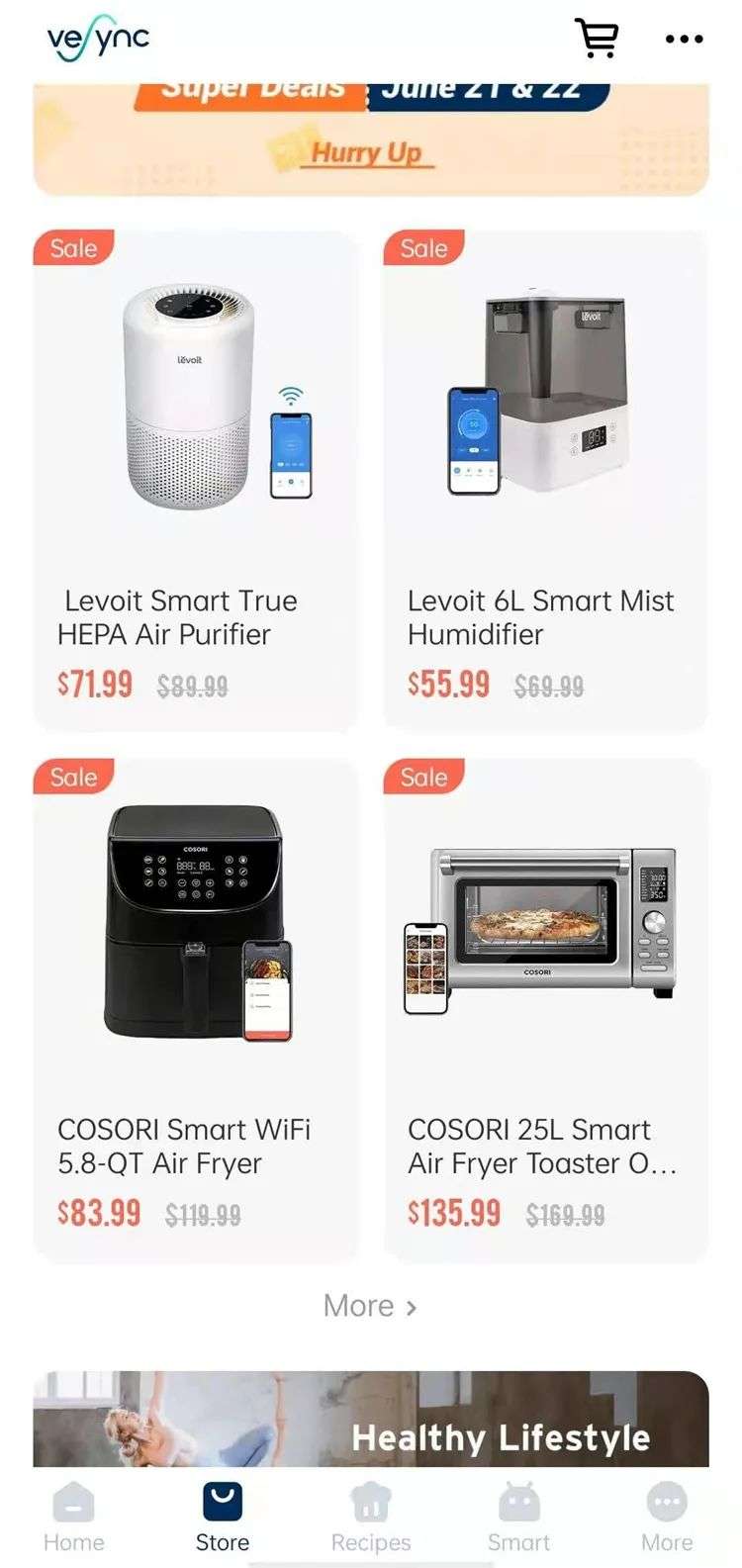Open Levoit 6L Smart Mist Humidifier card
Viewport: 742px width, 1568px height.
click(545, 481)
